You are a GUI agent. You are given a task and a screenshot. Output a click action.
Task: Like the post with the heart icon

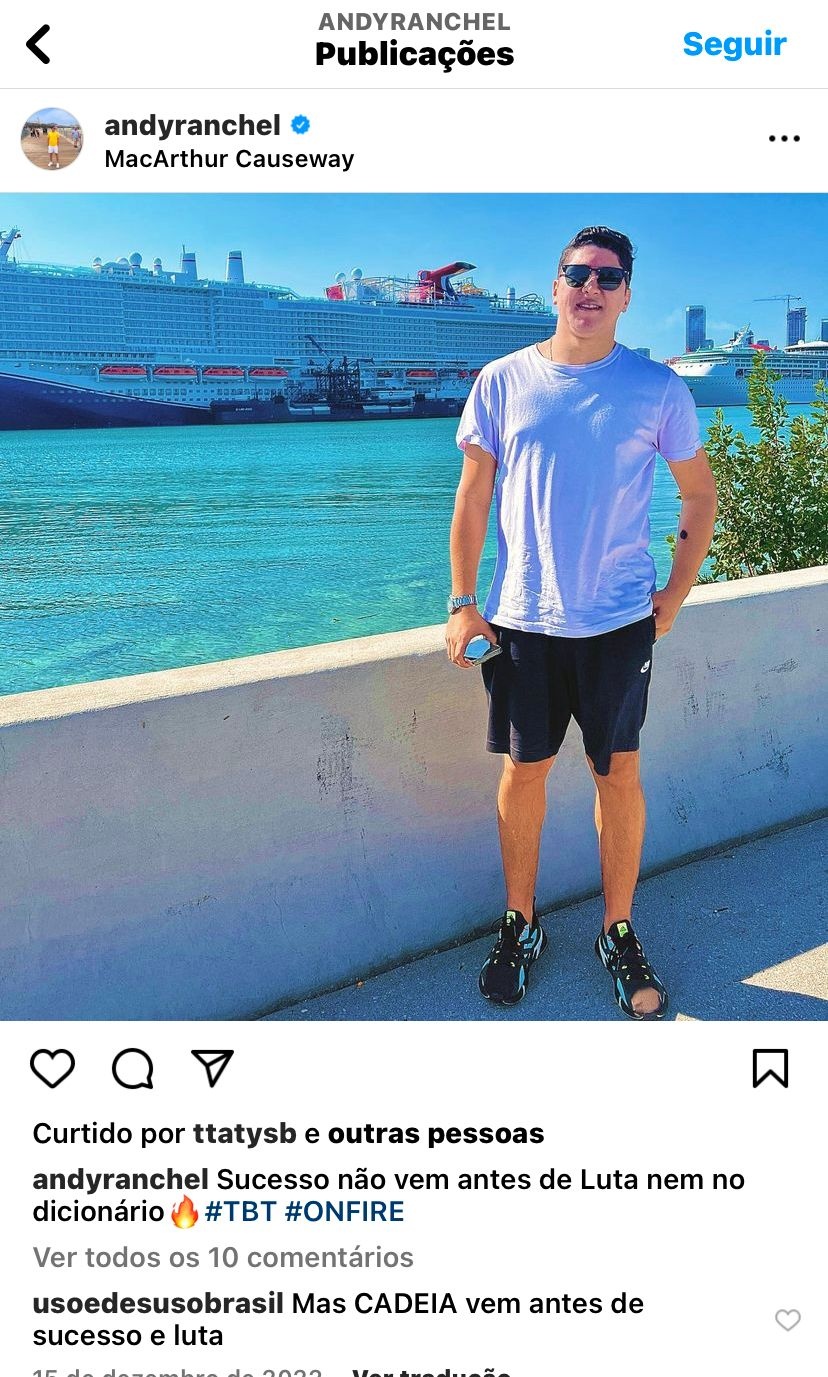pos(52,1069)
